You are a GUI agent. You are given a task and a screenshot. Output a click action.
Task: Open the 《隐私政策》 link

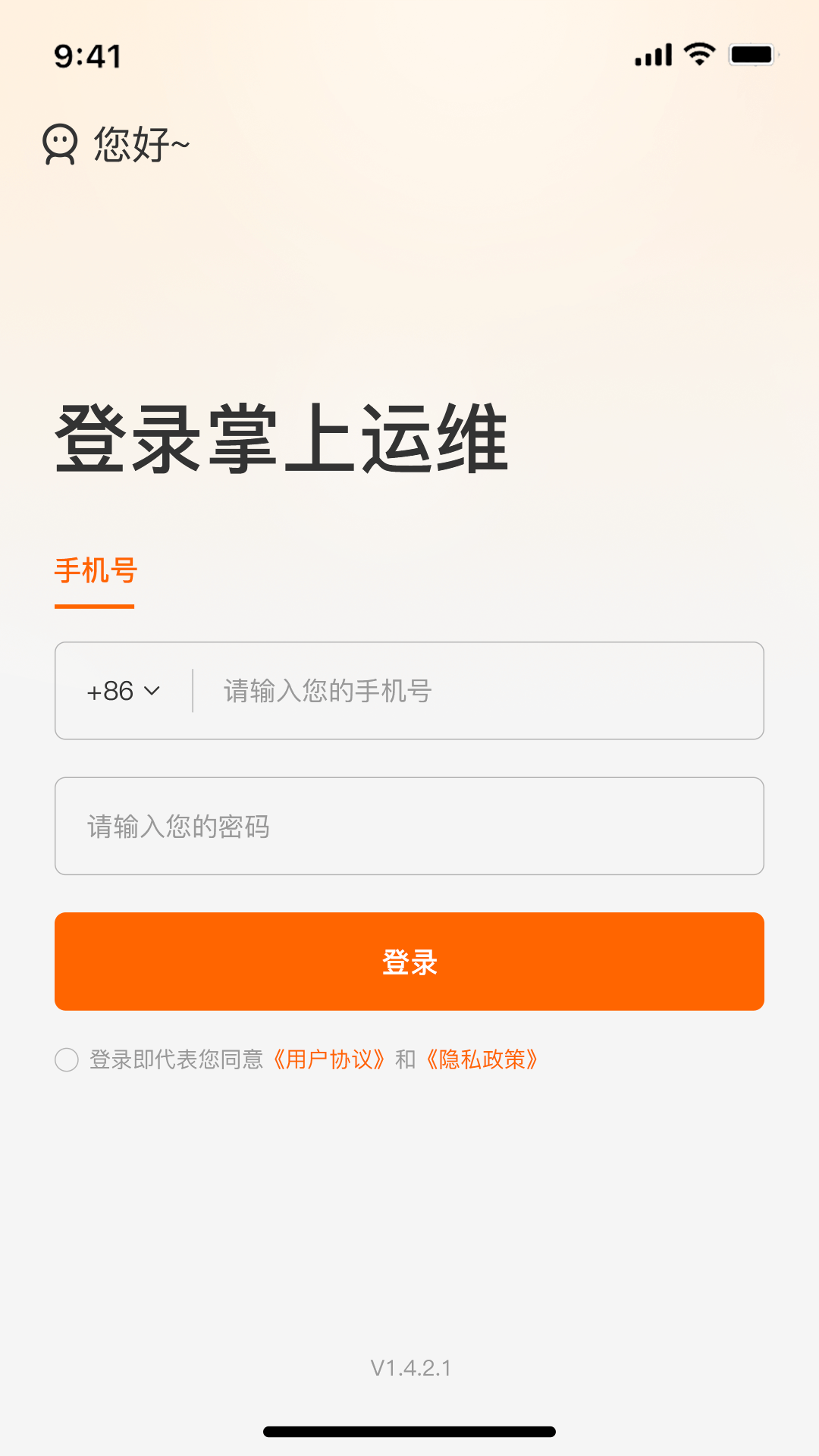coord(482,1059)
